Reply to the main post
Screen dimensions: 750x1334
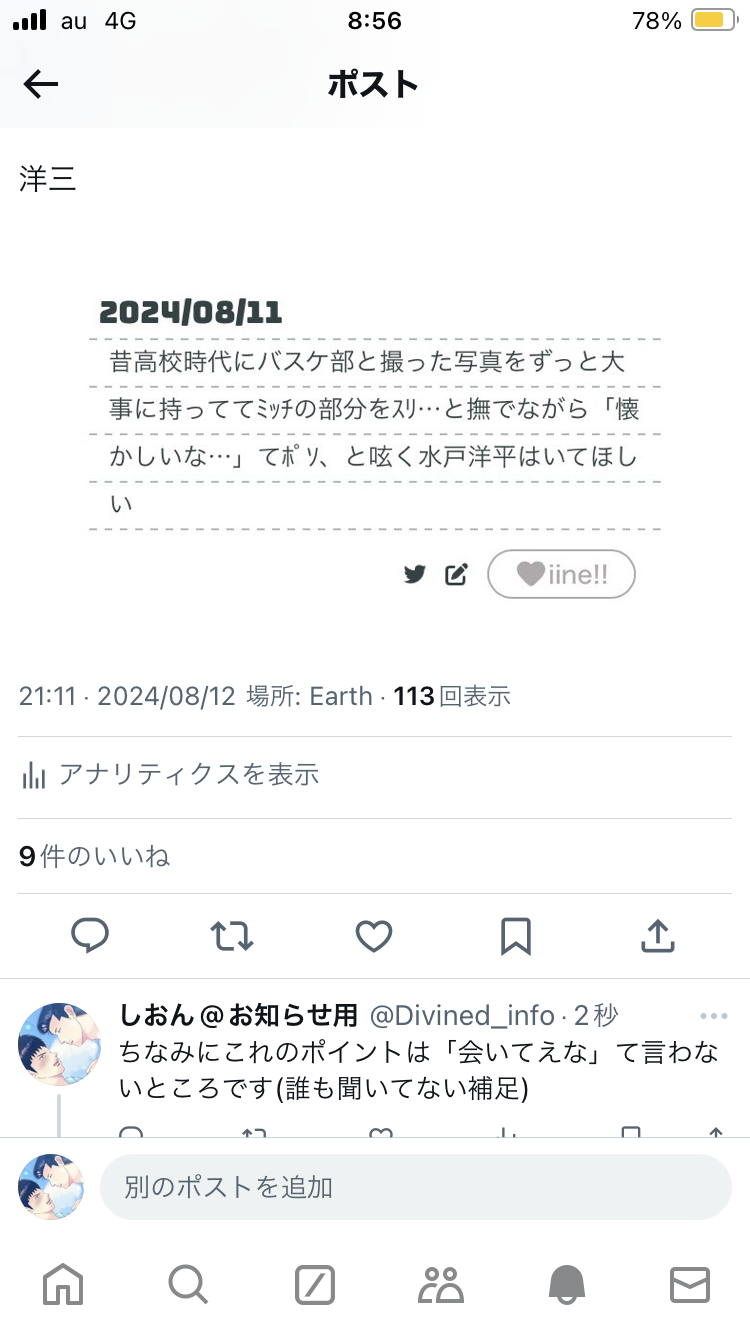click(x=90, y=936)
